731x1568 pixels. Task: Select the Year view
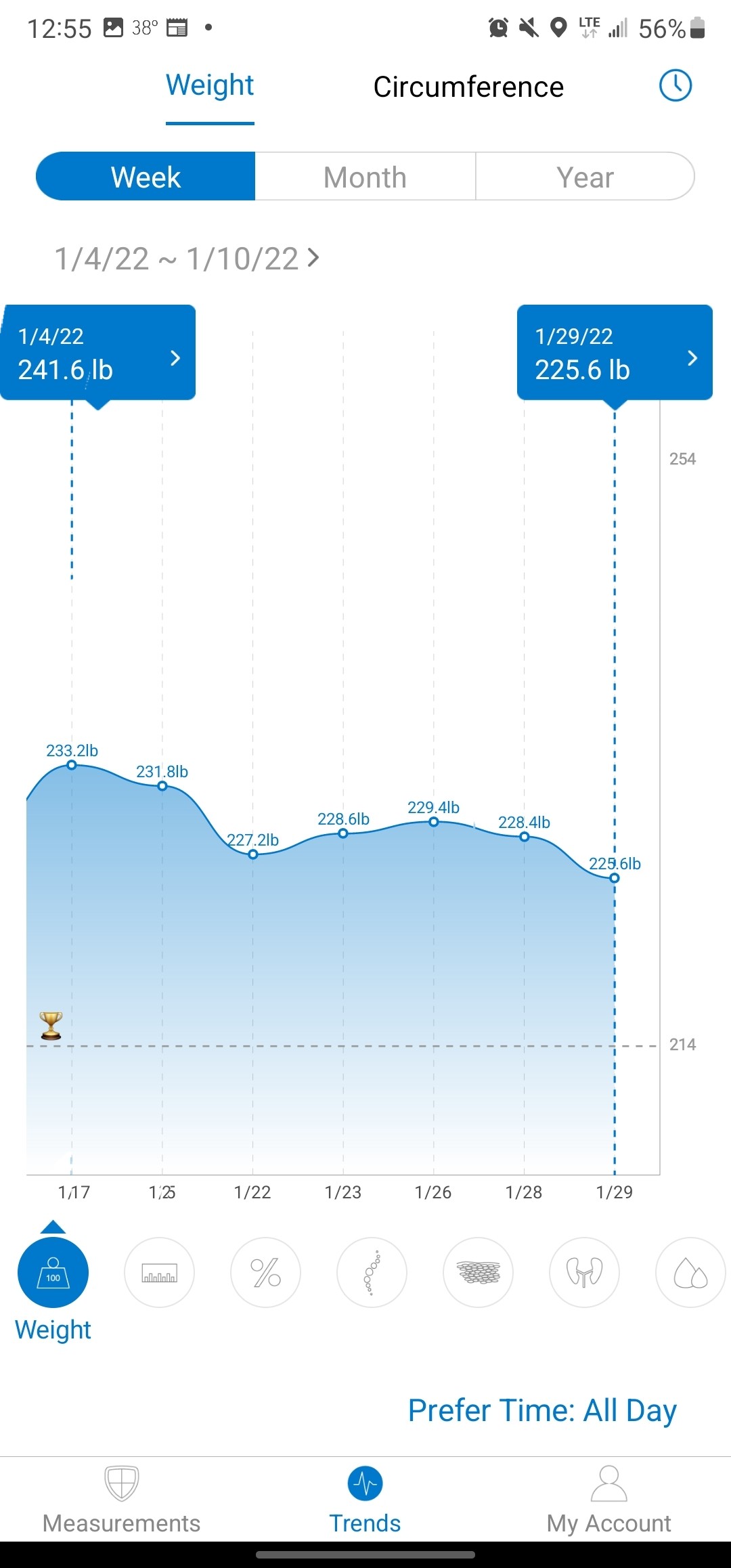tap(585, 177)
